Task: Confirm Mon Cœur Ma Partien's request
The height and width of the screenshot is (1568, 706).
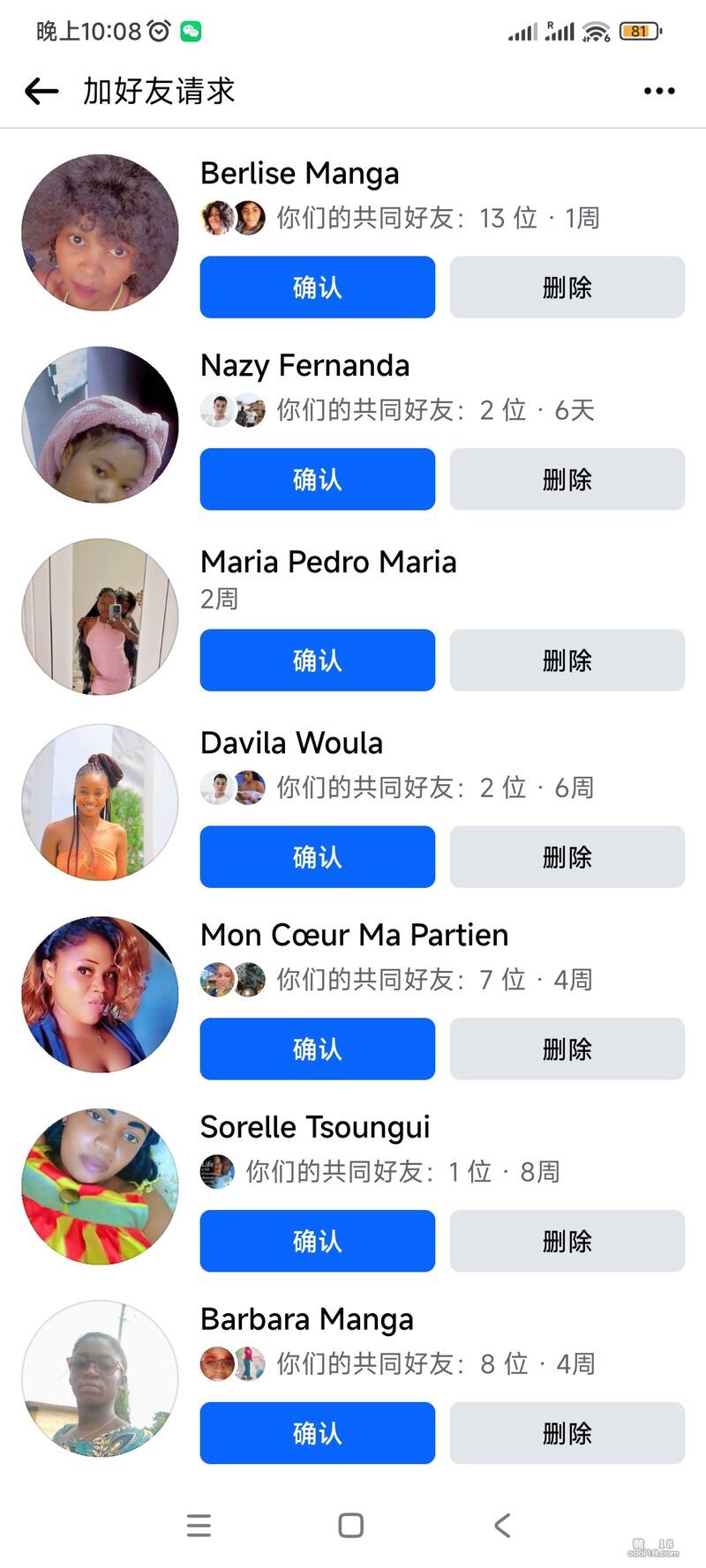Action: (x=317, y=1049)
